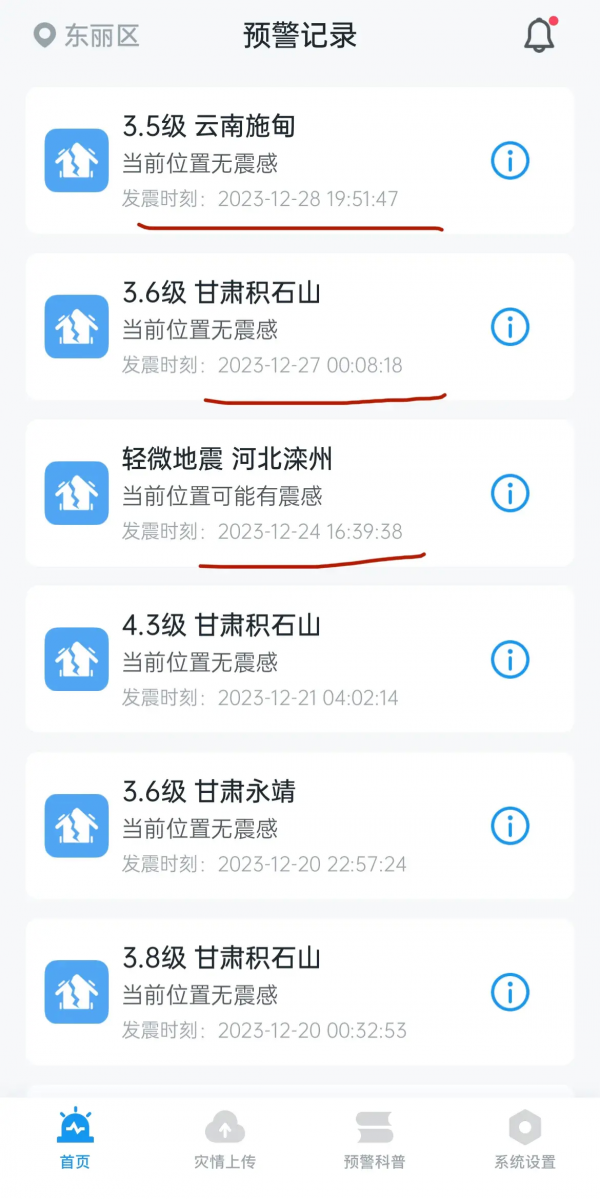
Task: Open the 3.8级 甘肃积石山 earthquake record
Action: point(260,992)
